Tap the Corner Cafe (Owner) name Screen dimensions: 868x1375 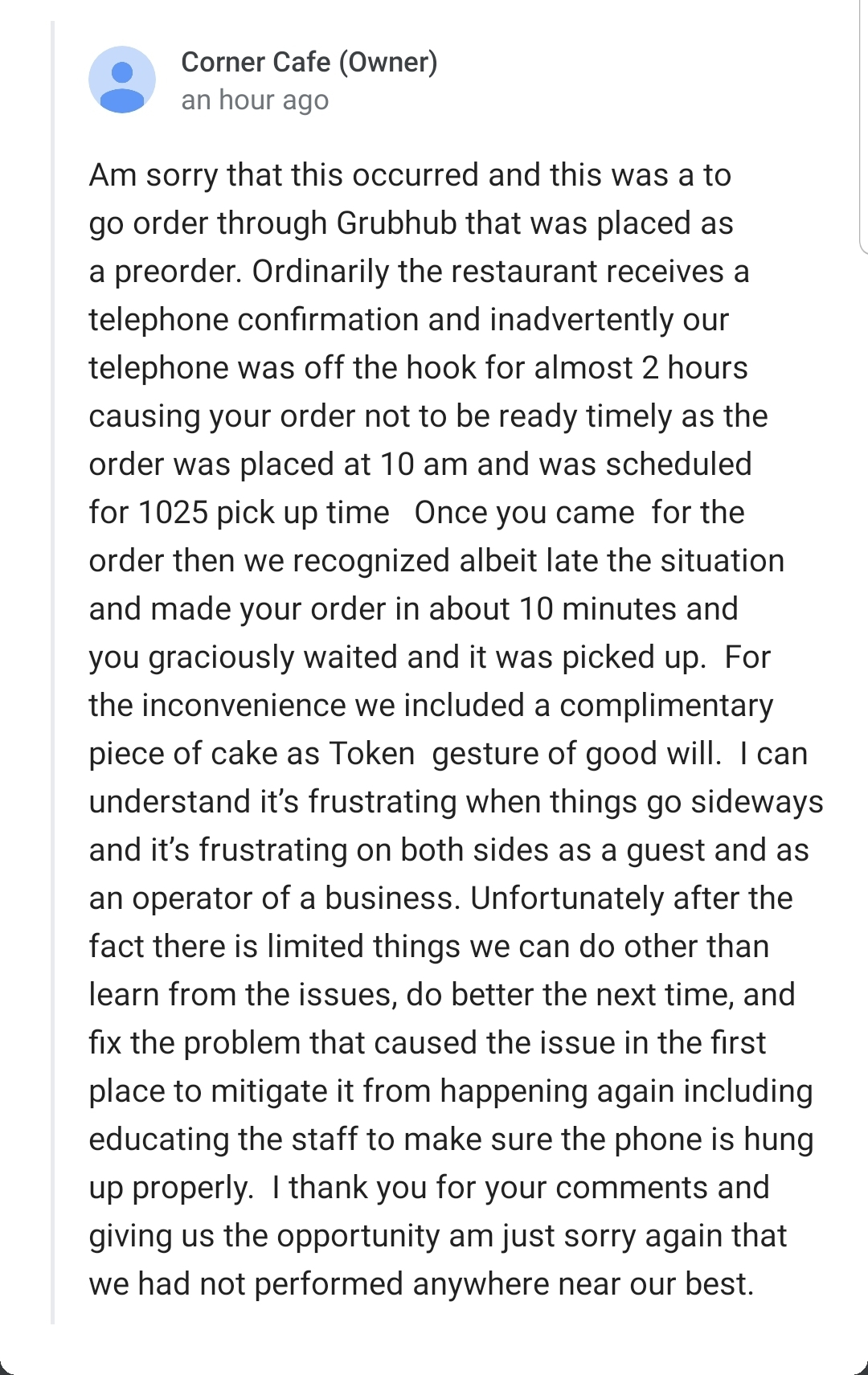[309, 62]
